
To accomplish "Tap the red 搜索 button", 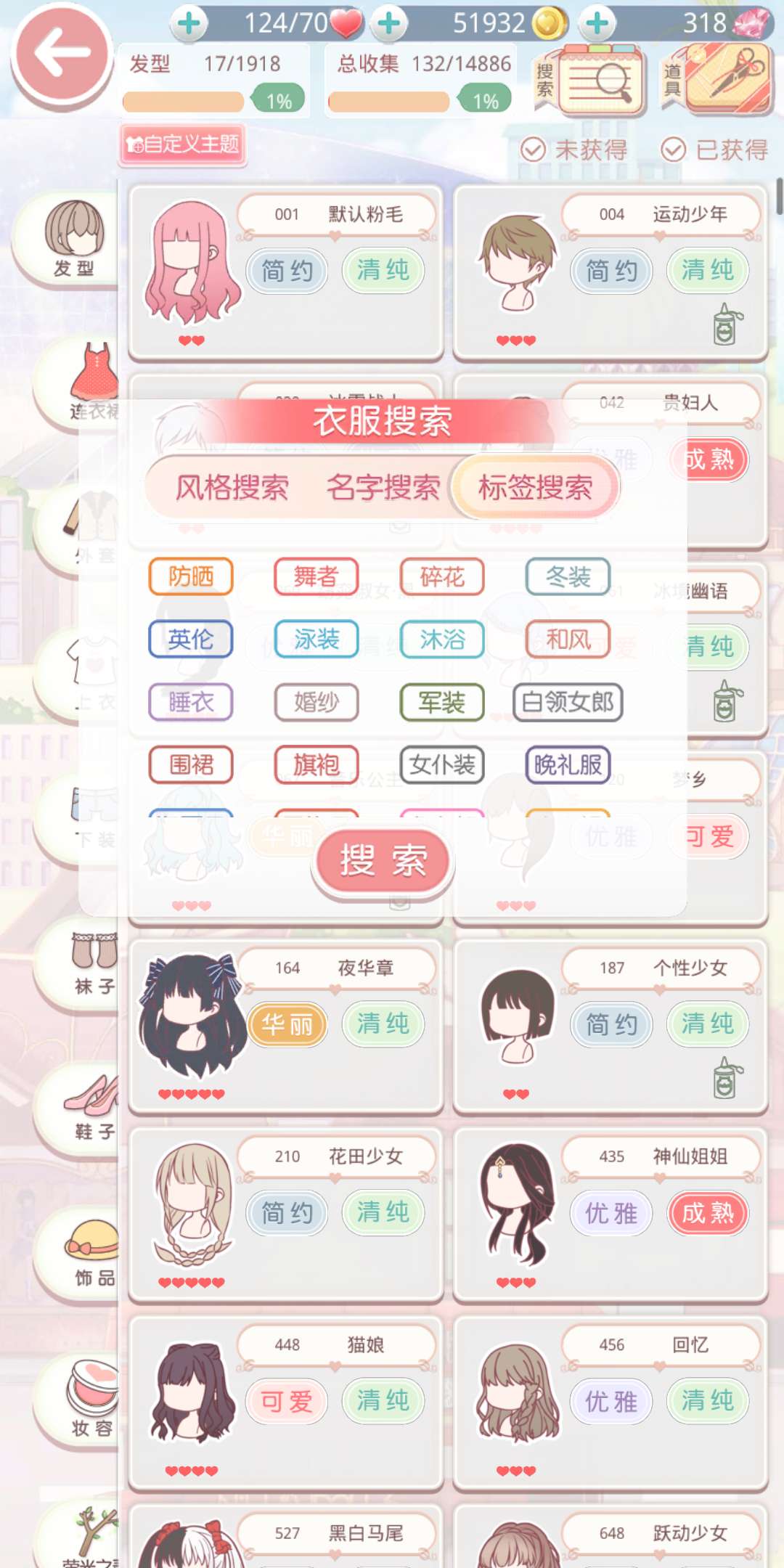I will click(383, 861).
